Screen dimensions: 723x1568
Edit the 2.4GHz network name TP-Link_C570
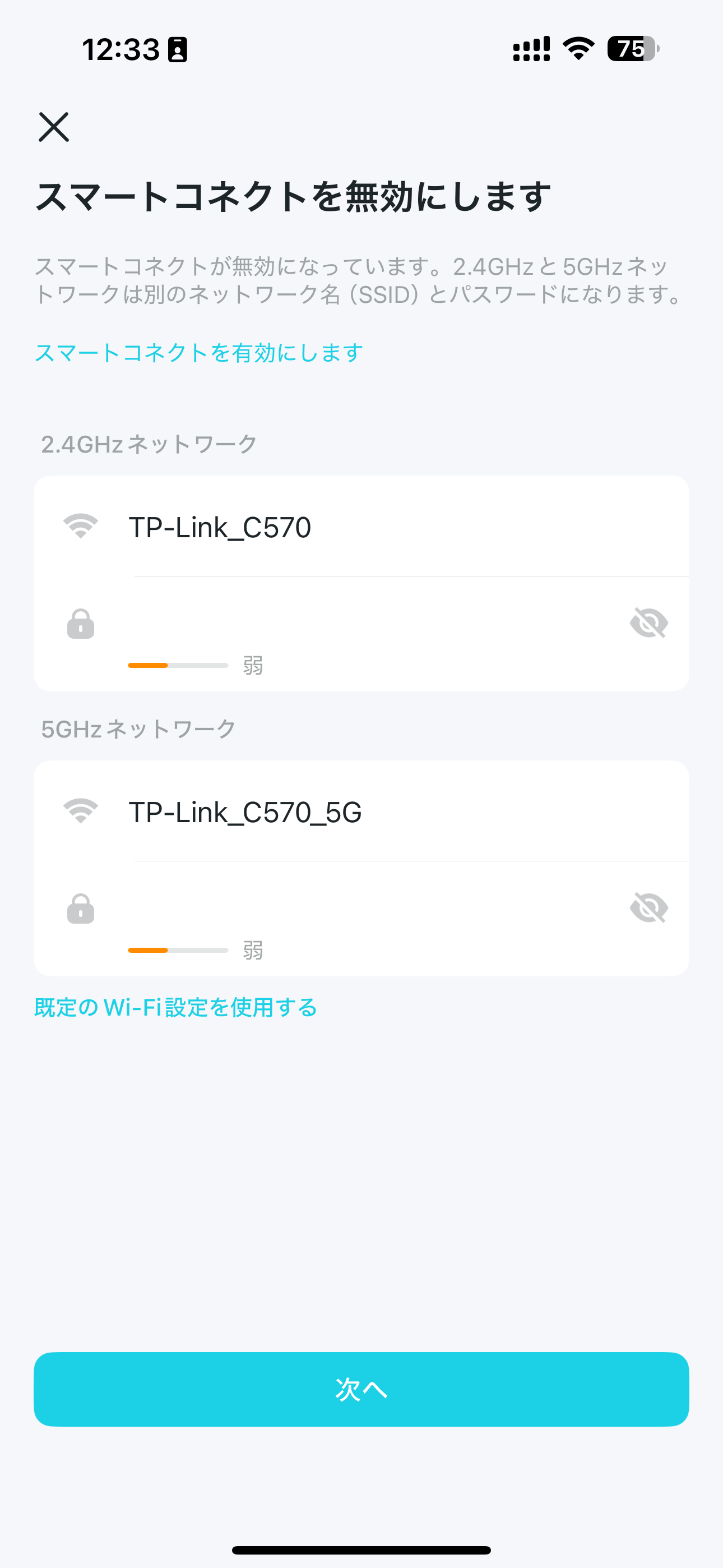[402, 527]
